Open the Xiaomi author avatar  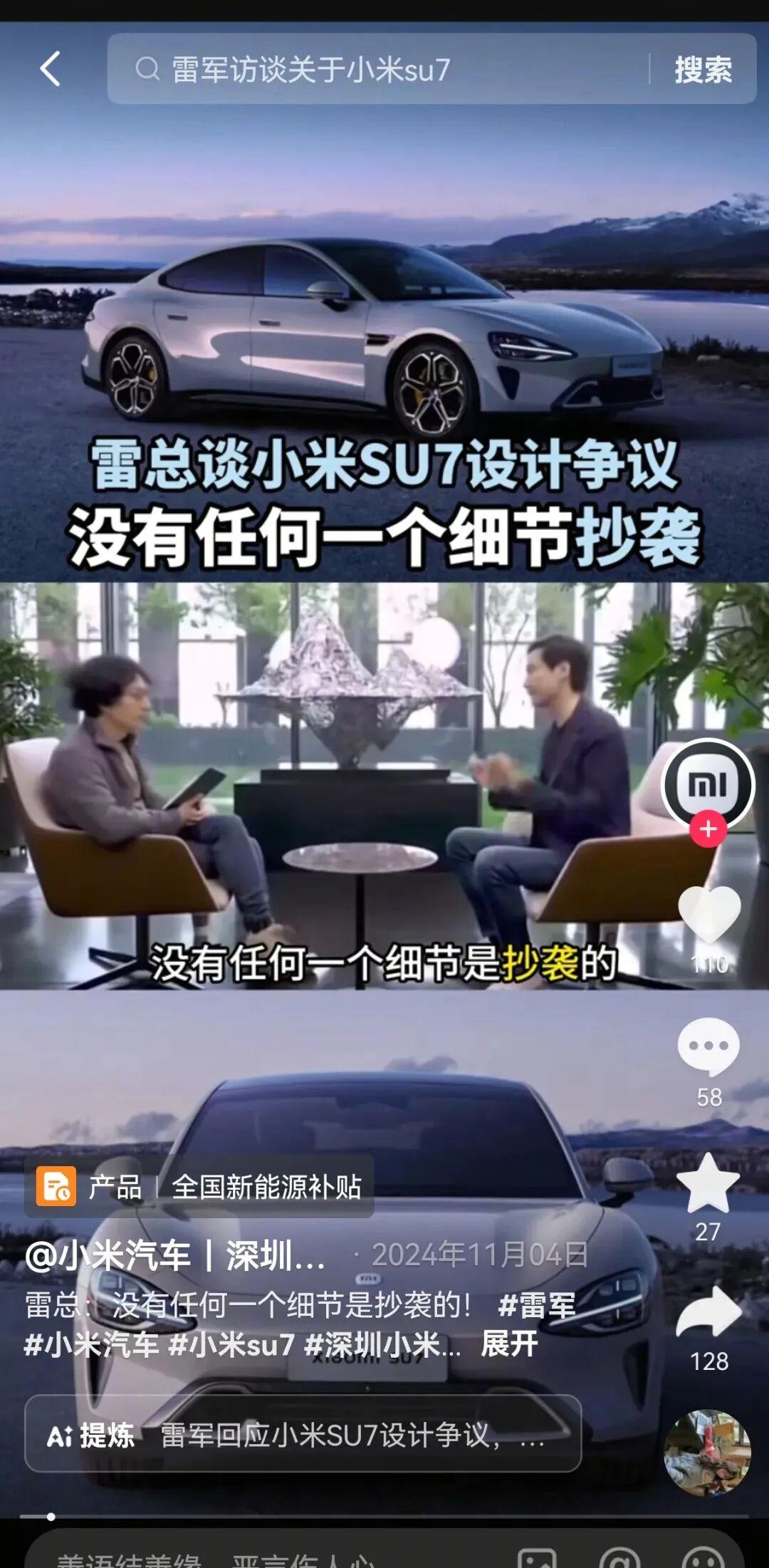pos(708,784)
